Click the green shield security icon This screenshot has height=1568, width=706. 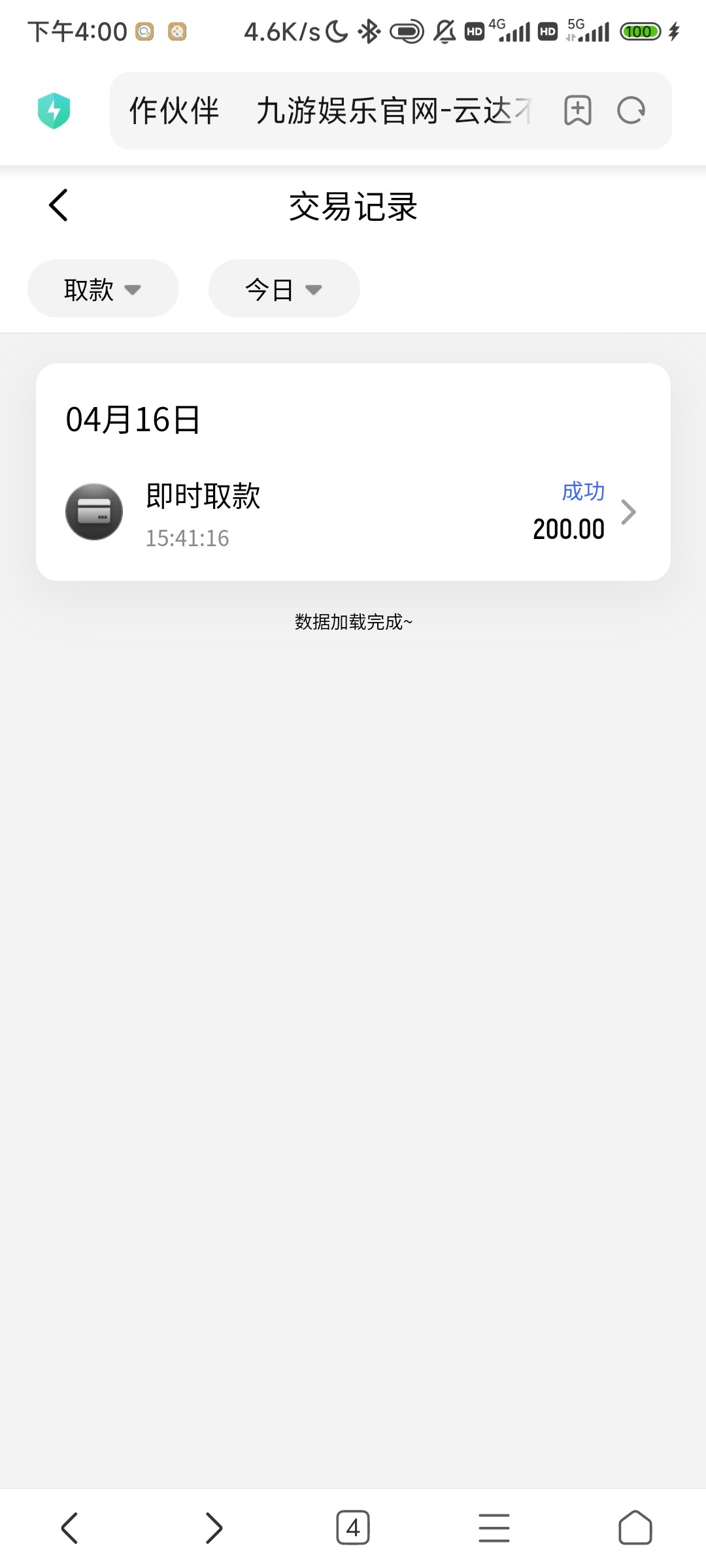(55, 111)
